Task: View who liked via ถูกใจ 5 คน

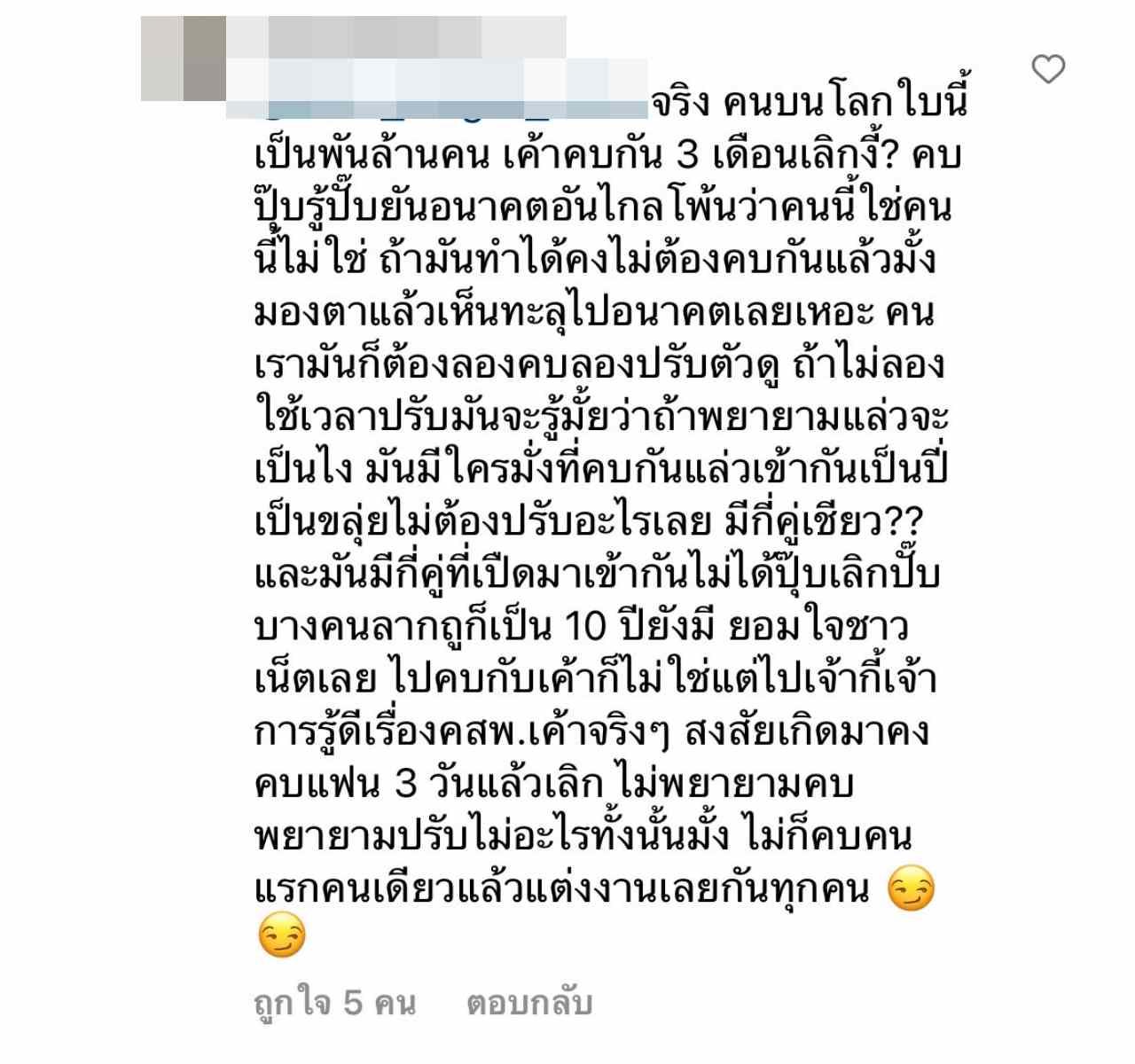Action: (x=334, y=1003)
